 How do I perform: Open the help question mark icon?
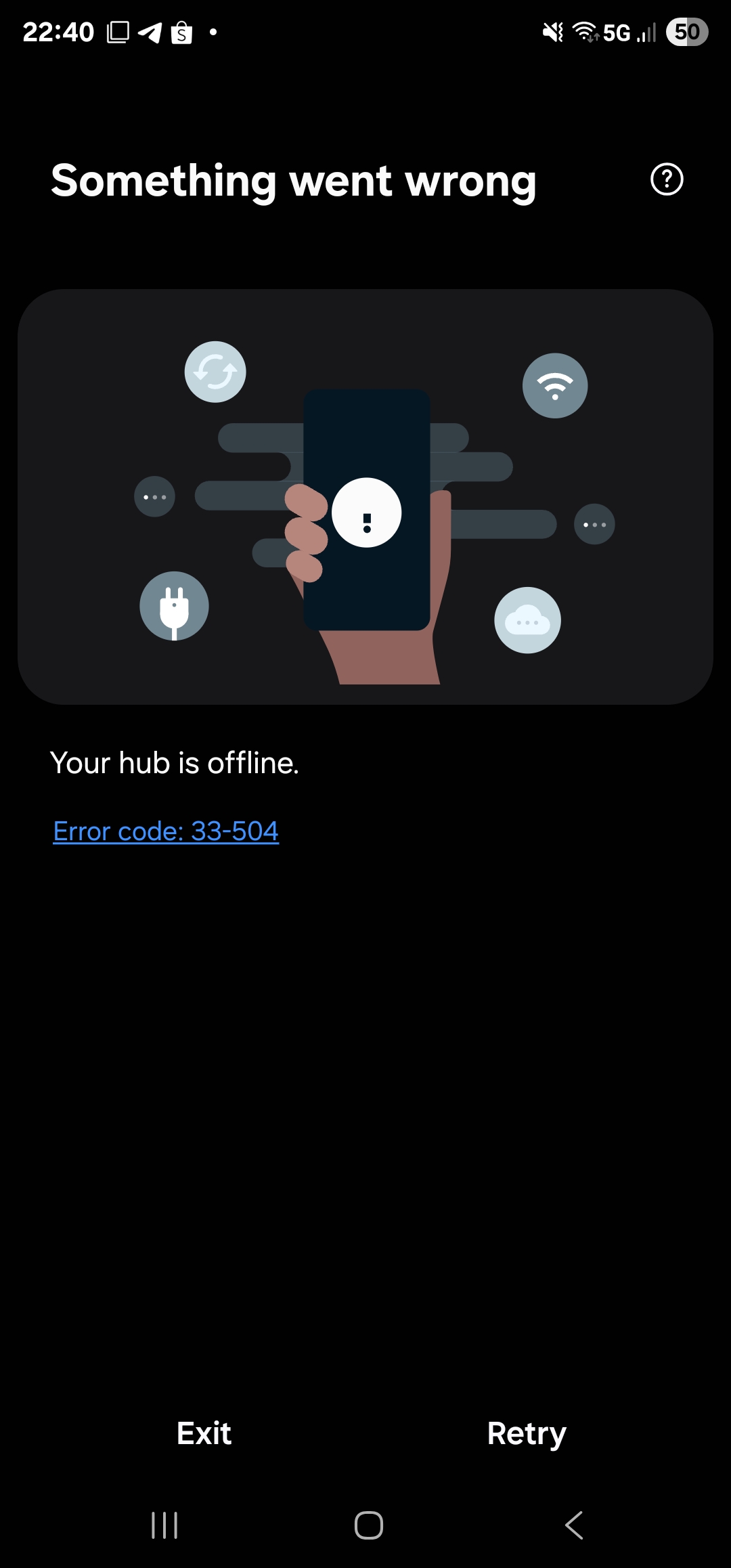pyautogui.click(x=667, y=179)
